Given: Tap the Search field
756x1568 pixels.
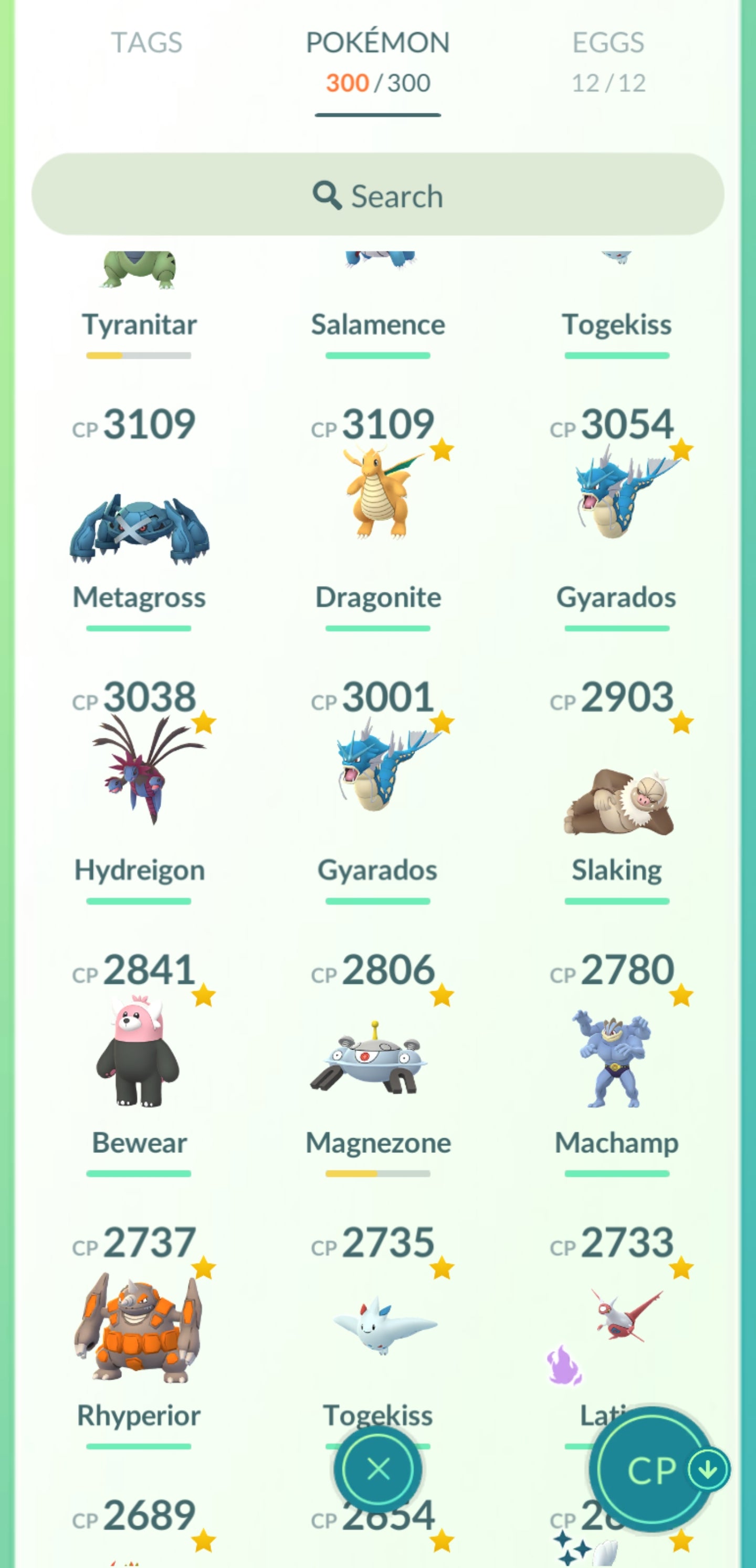Looking at the screenshot, I should coord(377,195).
